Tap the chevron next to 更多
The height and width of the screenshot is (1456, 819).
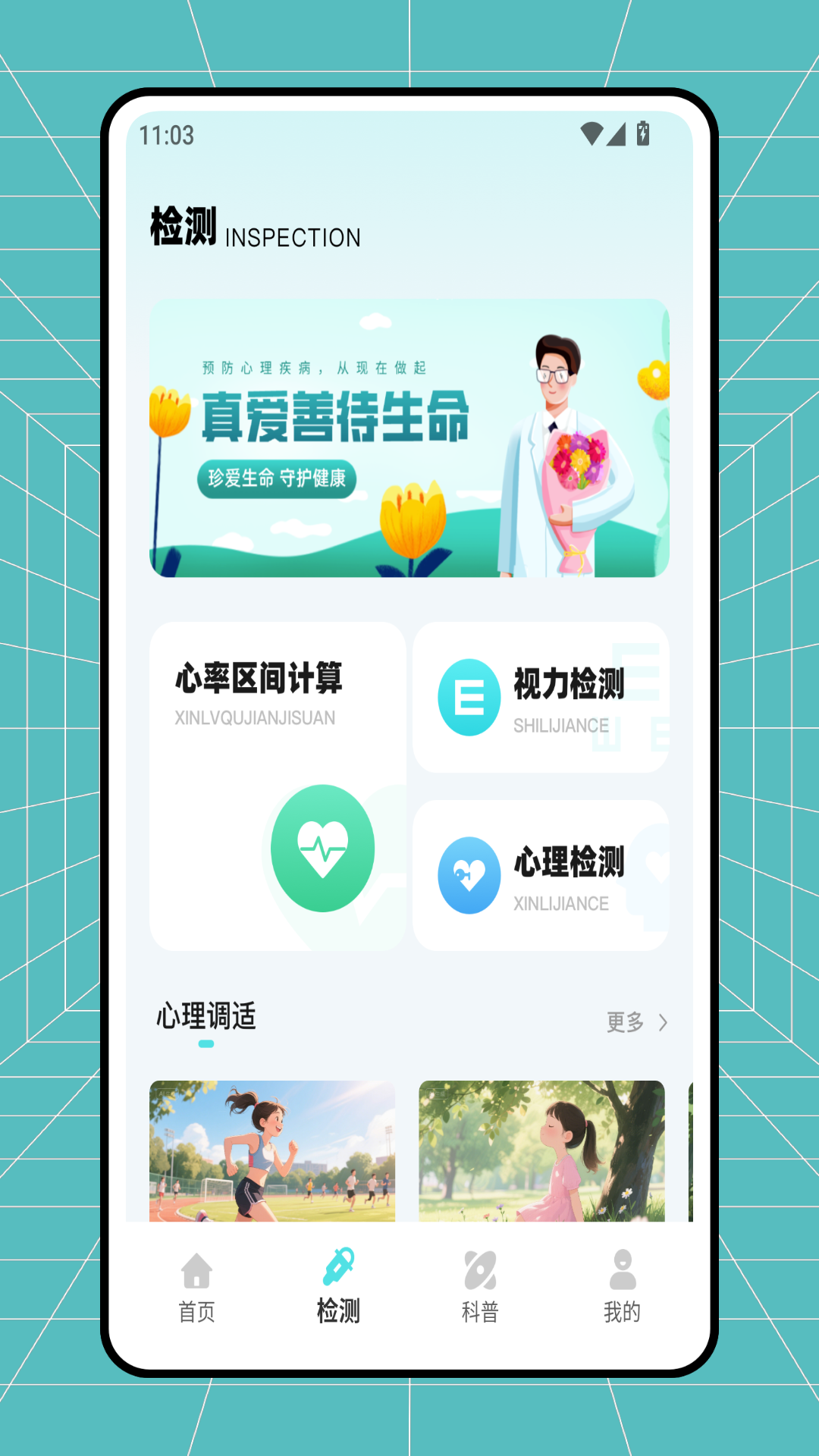point(664,1024)
